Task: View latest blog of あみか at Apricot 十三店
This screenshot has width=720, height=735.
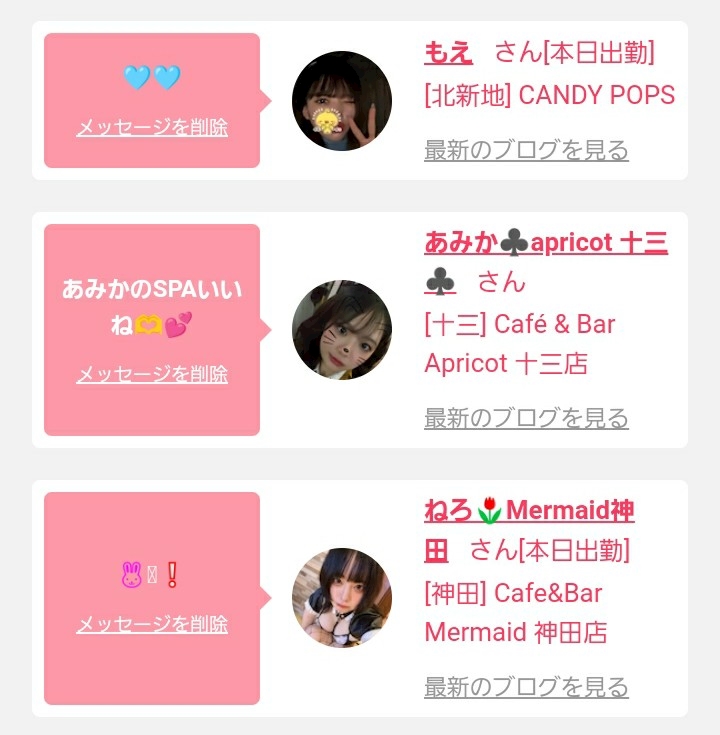Action: 526,418
